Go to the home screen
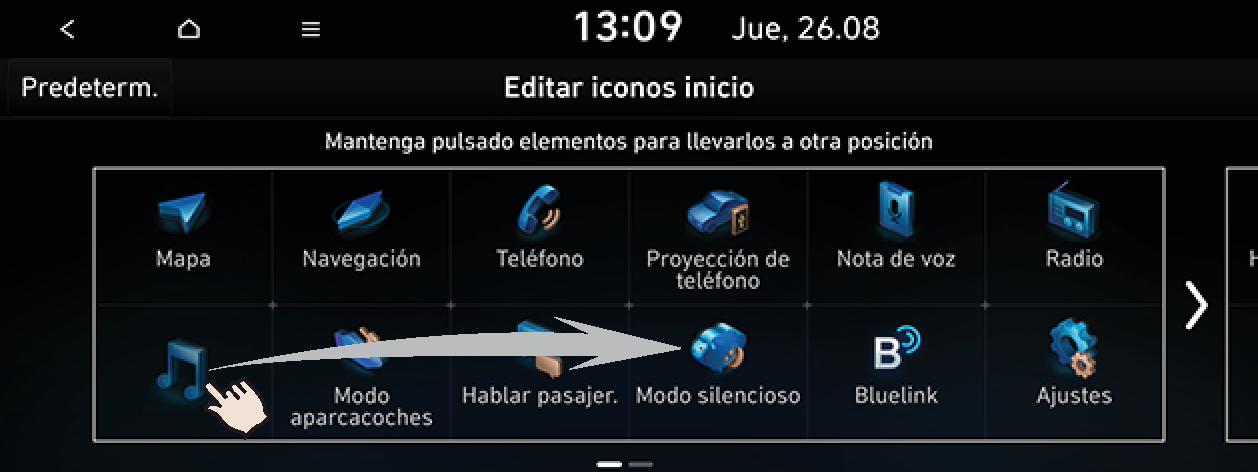The image size is (1258, 472). pos(189,29)
